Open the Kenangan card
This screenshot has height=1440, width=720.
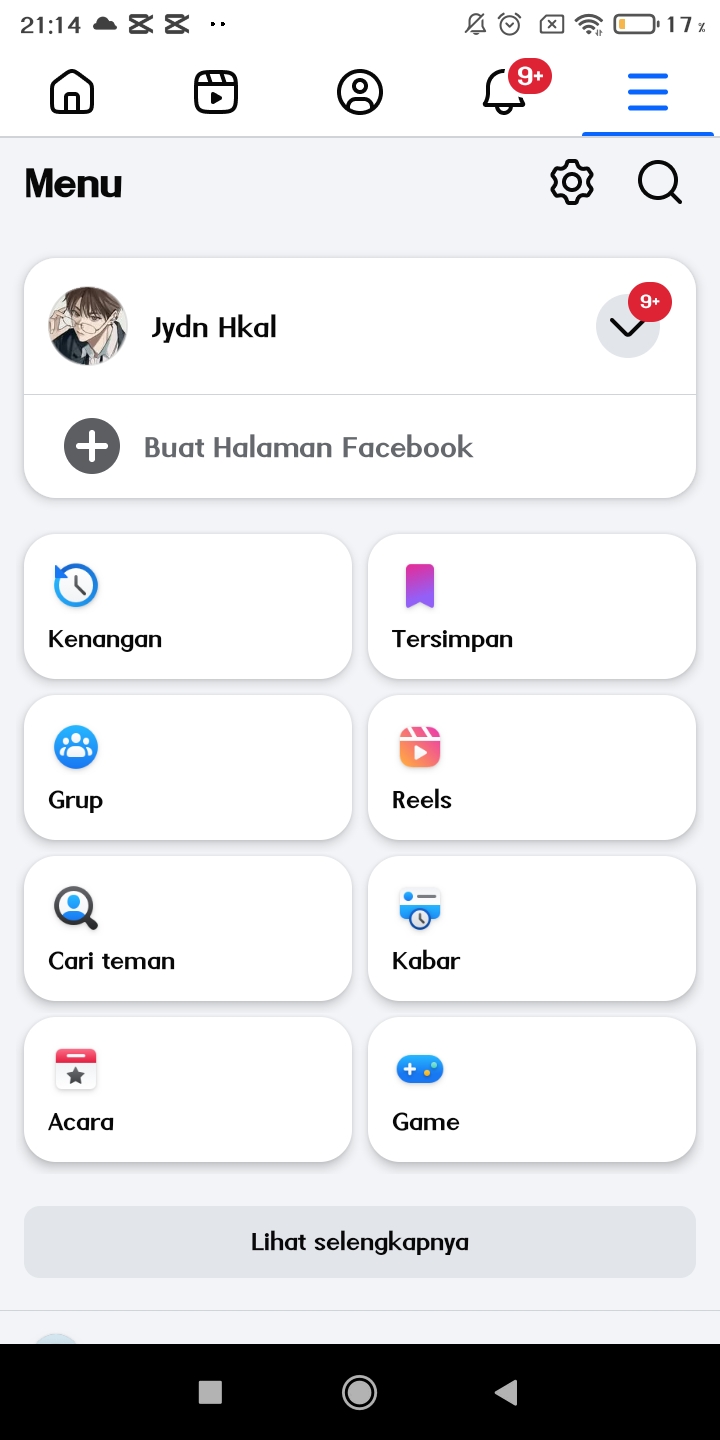(x=188, y=606)
